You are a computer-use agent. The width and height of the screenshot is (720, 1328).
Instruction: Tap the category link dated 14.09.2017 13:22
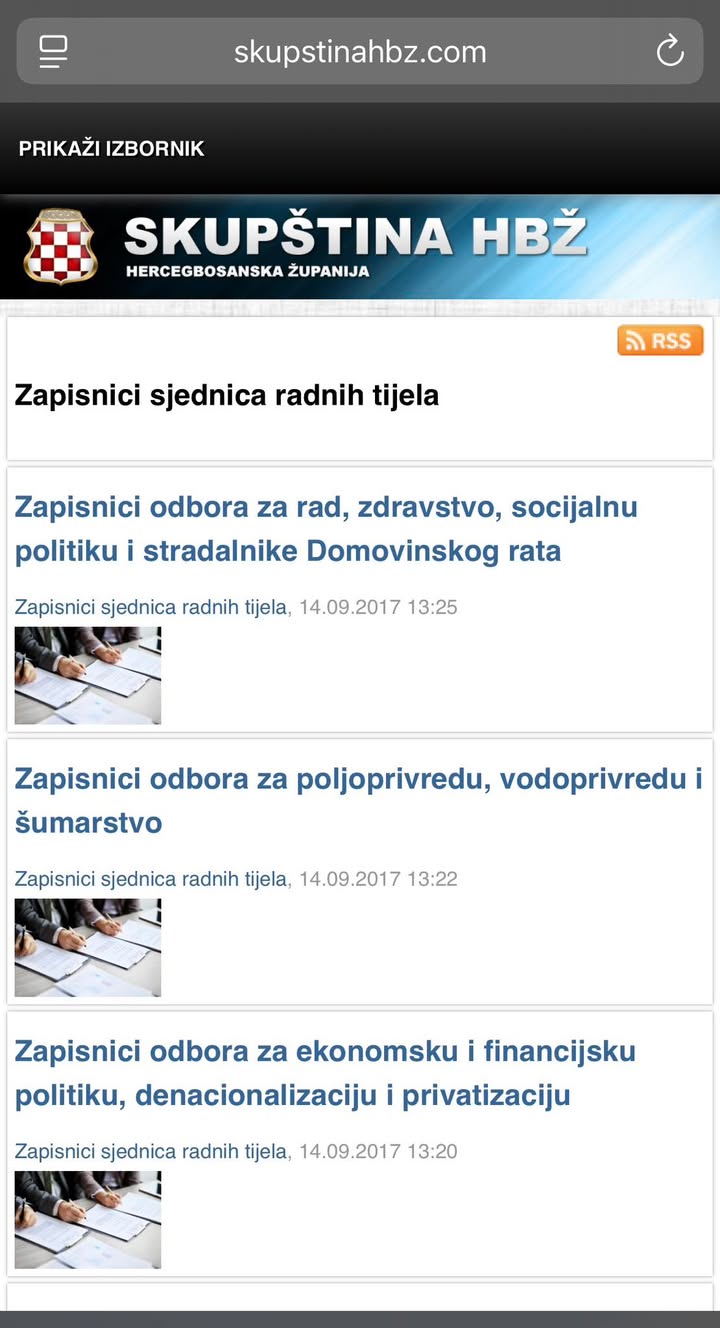point(150,879)
